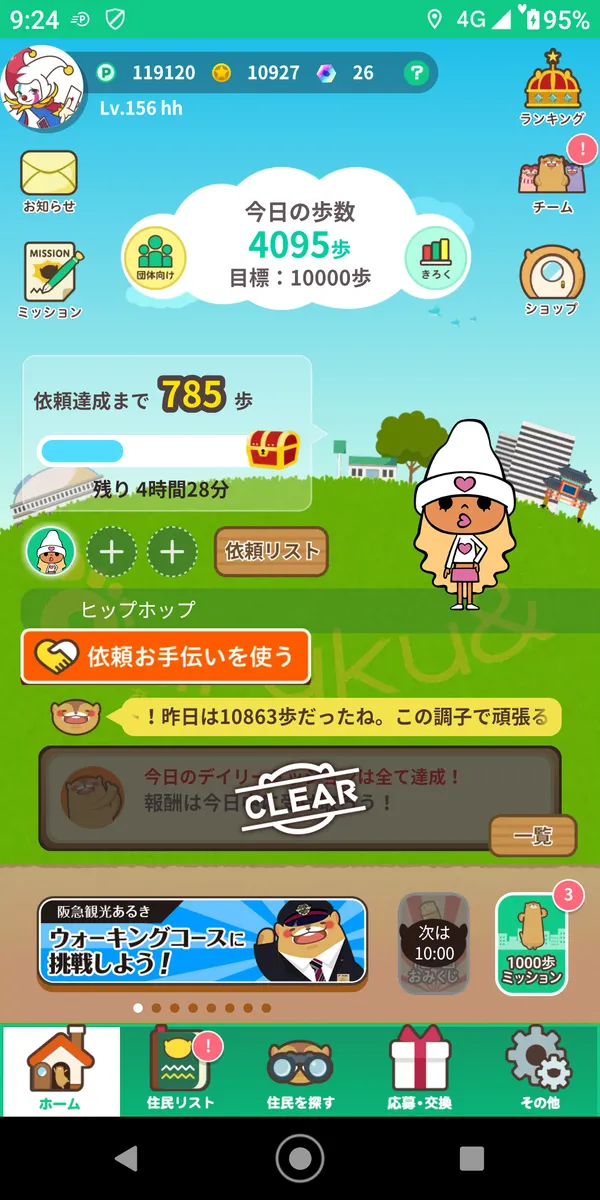Image resolution: width=600 pixels, height=1200 pixels.
Task: Open お知らせ notifications mail
Action: (49, 180)
